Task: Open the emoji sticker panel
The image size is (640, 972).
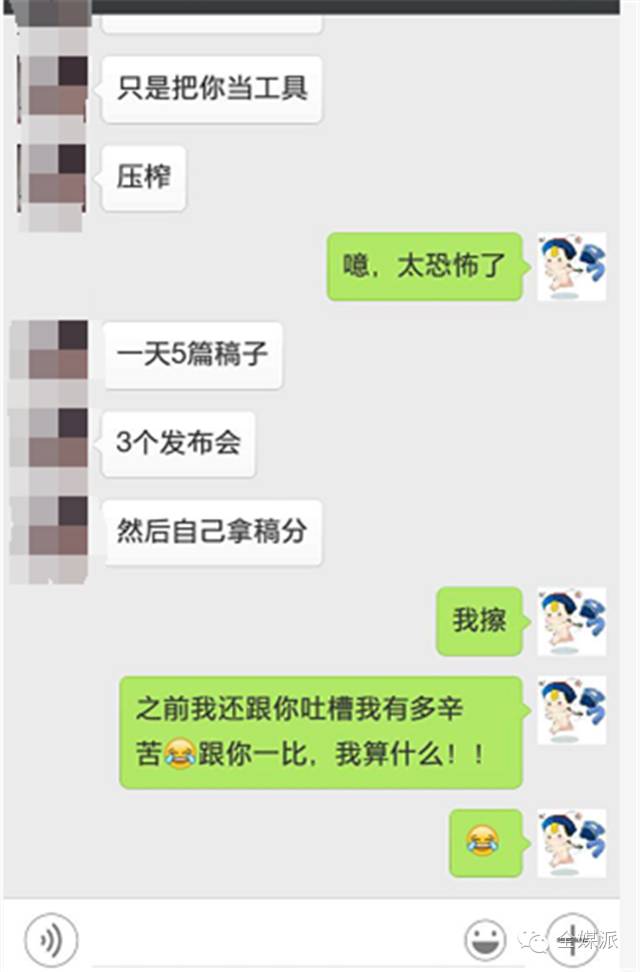Action: (x=486, y=939)
